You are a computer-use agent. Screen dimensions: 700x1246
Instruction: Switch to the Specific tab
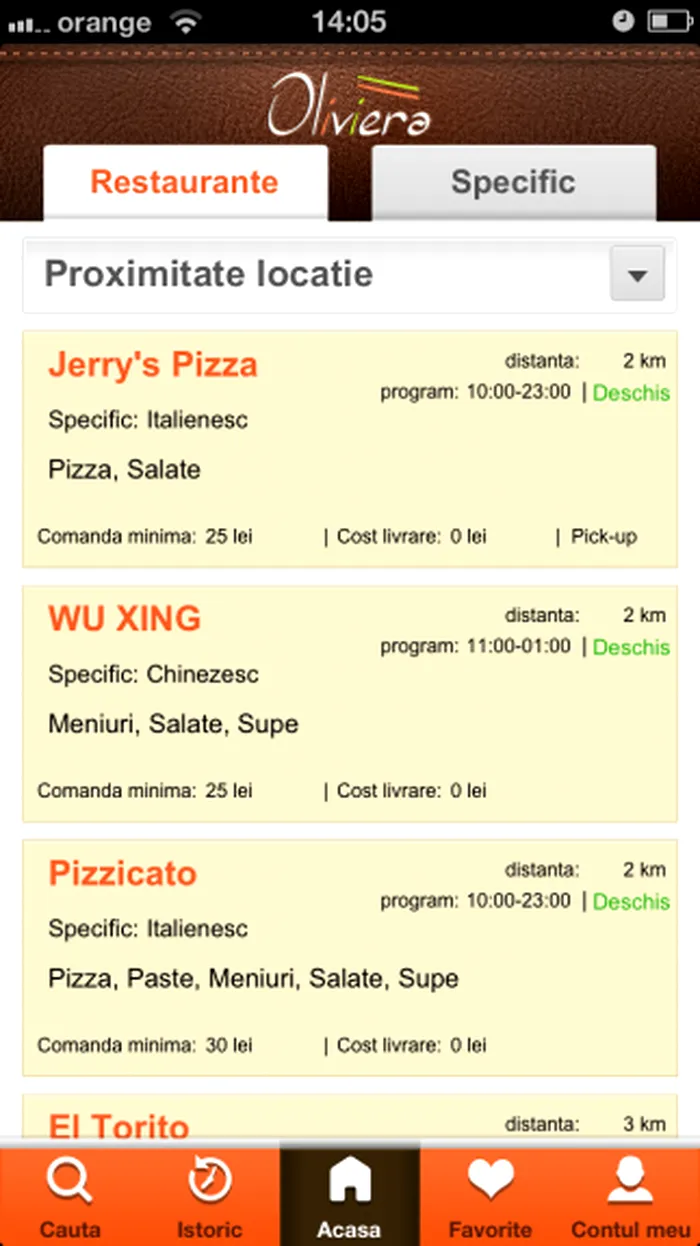point(513,183)
